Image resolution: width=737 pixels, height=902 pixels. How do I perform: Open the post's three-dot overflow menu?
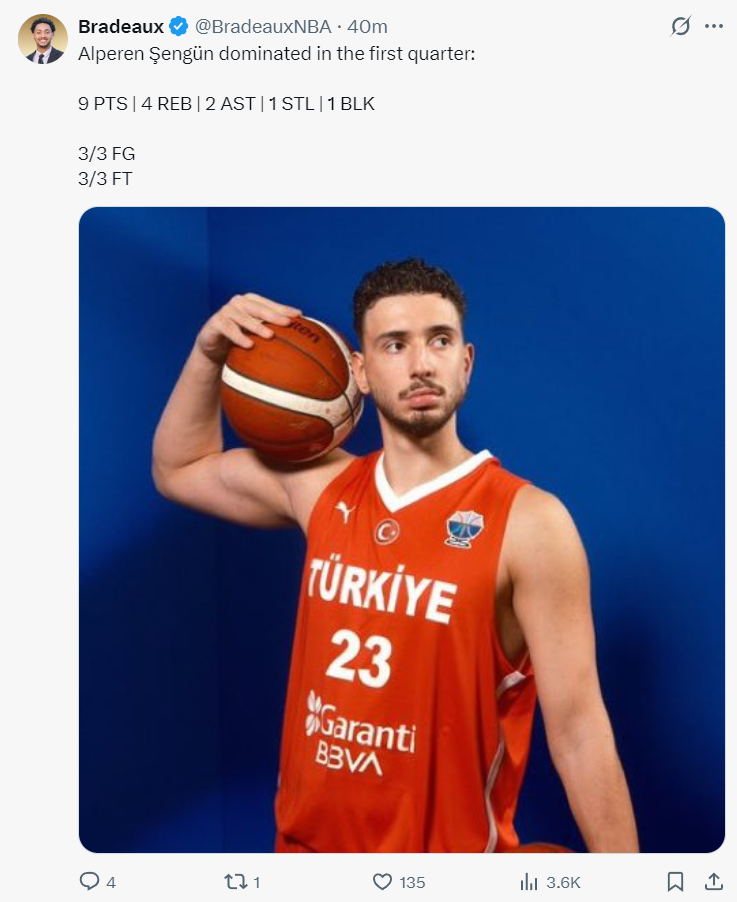click(x=714, y=26)
